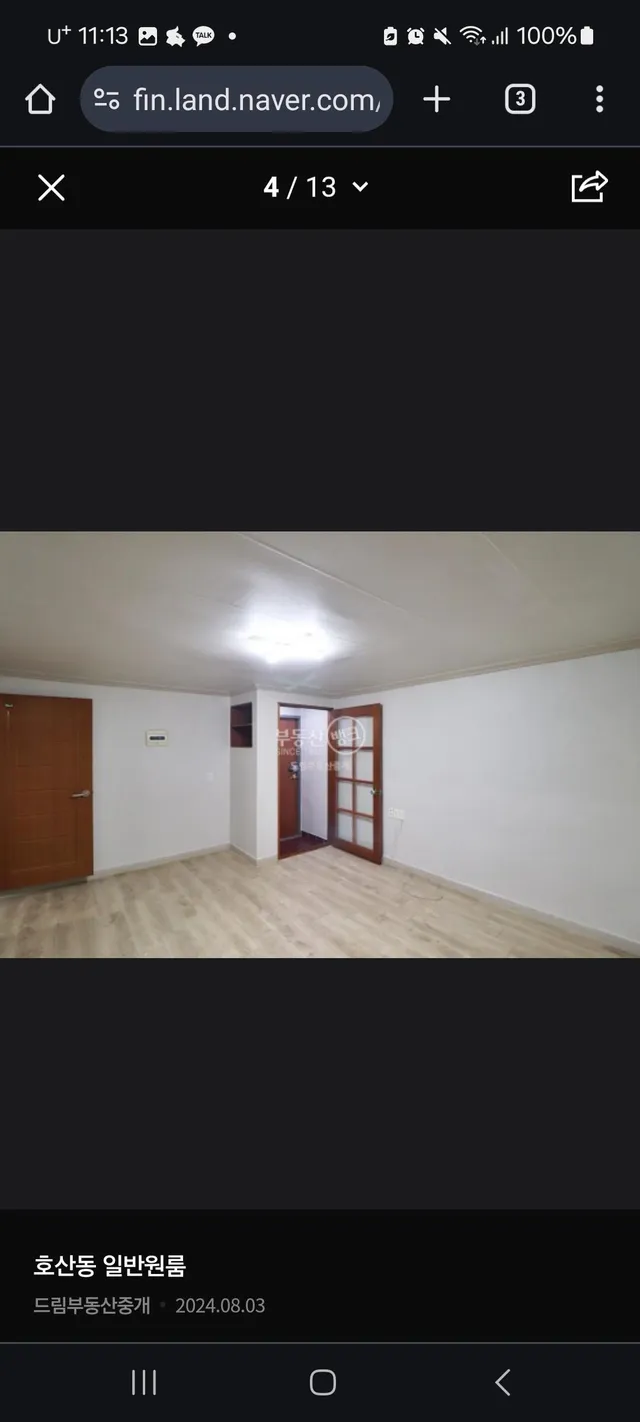Open a new browser tab
Viewport: 640px width, 1422px height.
coord(437,99)
